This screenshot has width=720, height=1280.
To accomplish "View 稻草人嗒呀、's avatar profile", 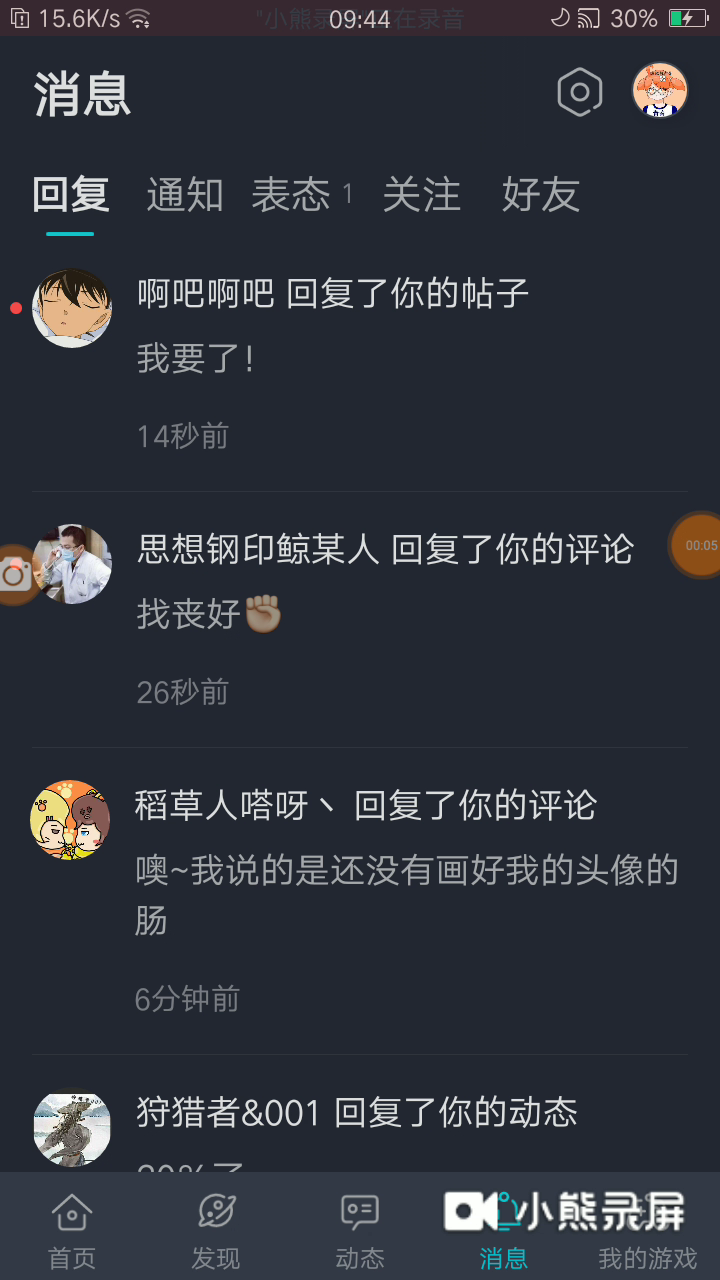I will pos(70,820).
